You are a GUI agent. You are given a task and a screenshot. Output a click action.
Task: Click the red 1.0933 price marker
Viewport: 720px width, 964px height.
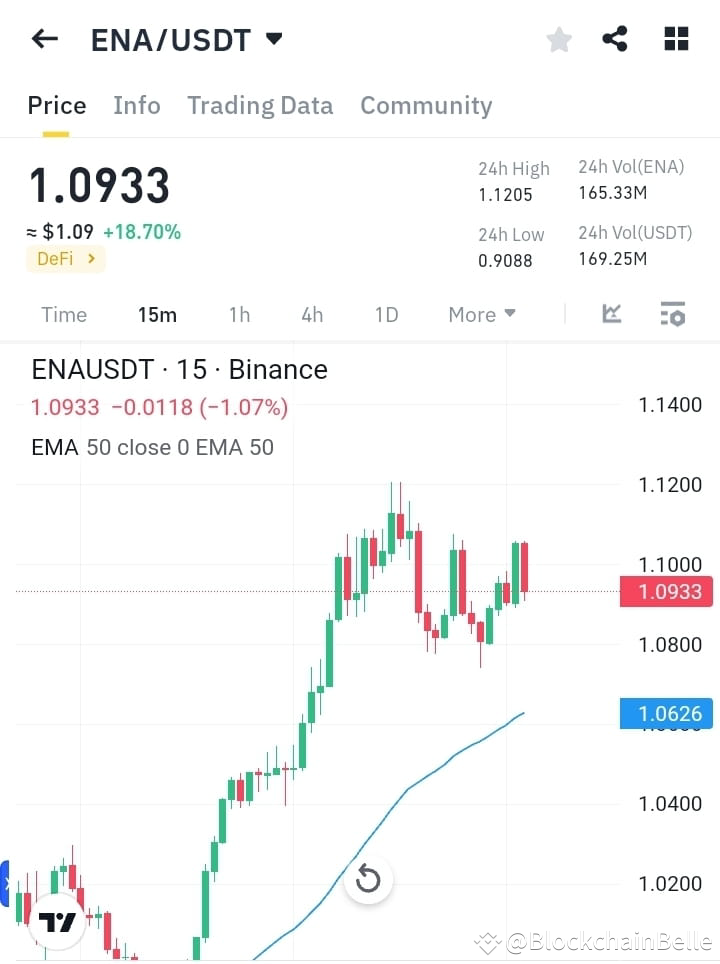point(666,592)
